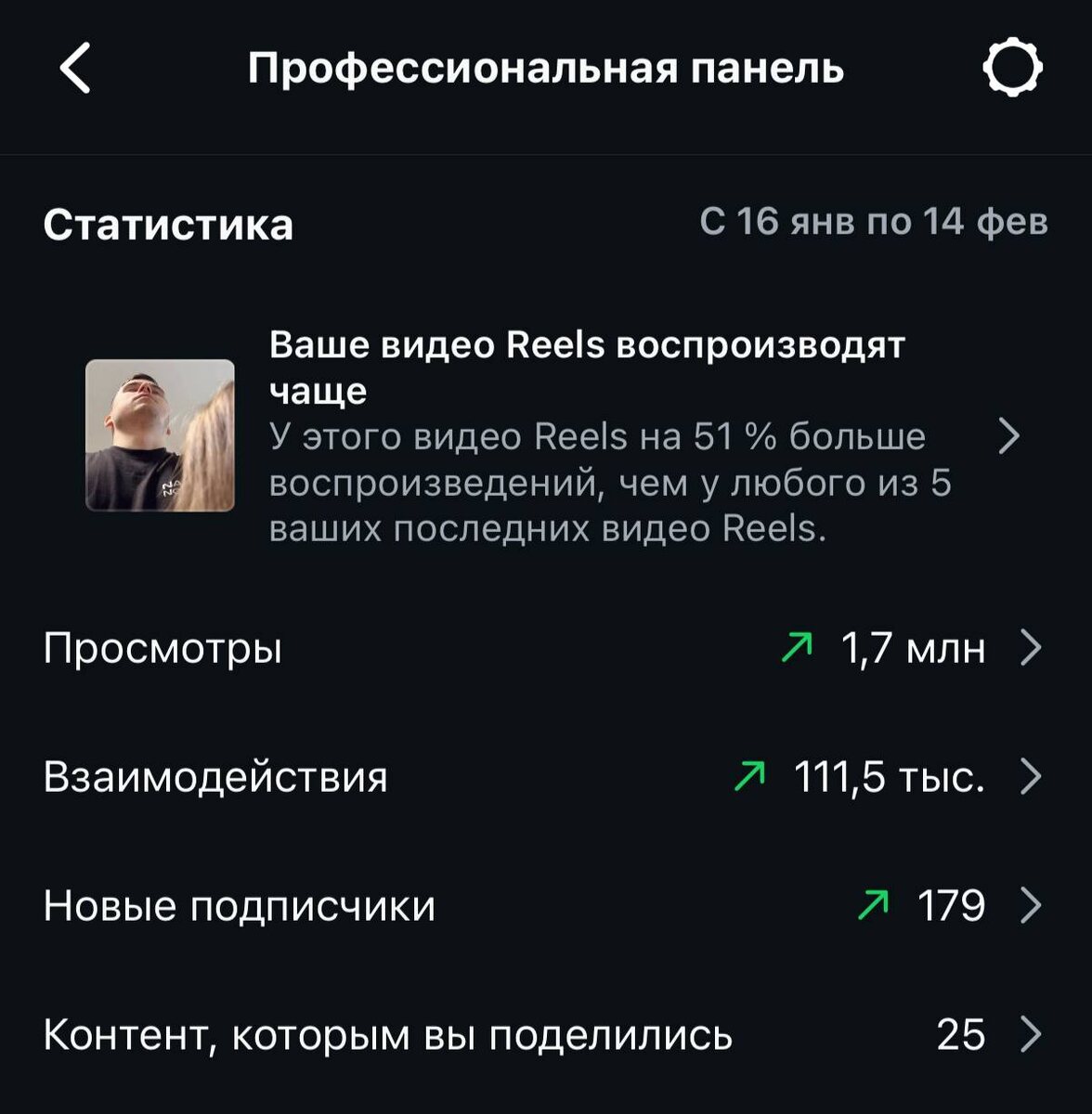1092x1114 pixels.
Task: Open Контент, которым вы поделились
Action: [x=544, y=1034]
